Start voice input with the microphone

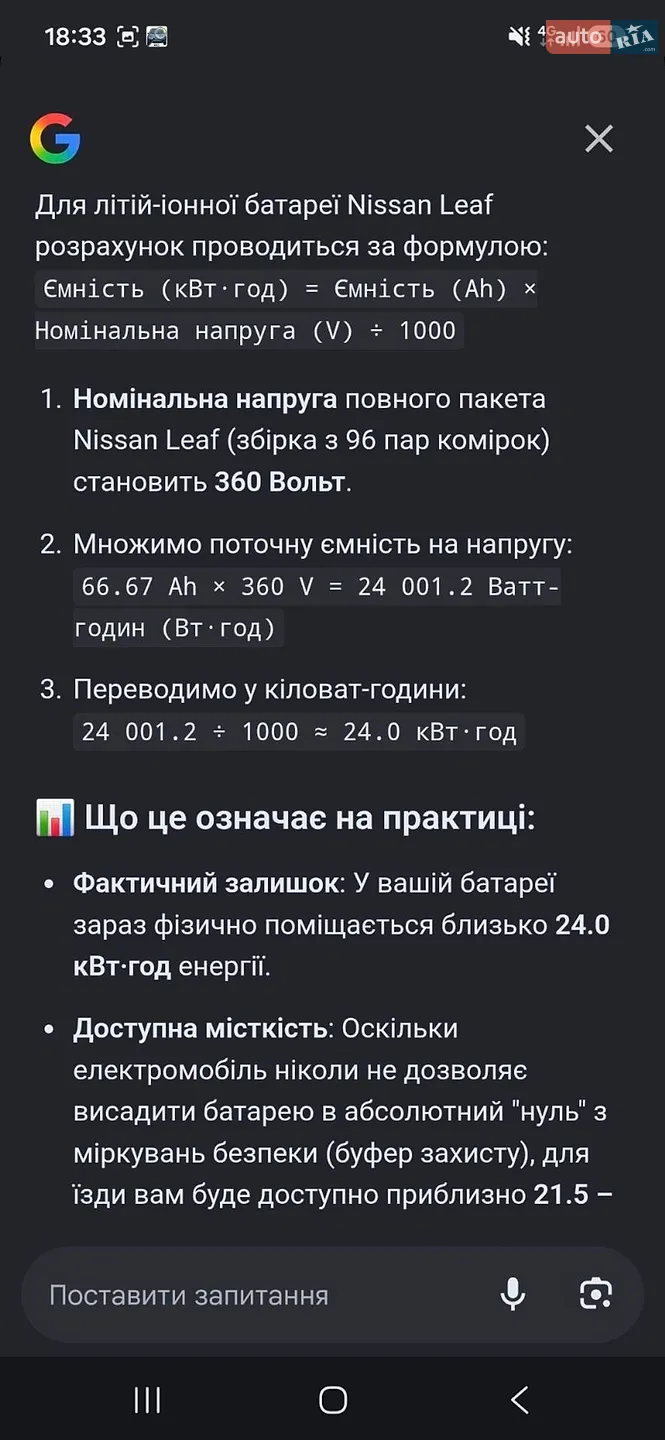pyautogui.click(x=513, y=1294)
